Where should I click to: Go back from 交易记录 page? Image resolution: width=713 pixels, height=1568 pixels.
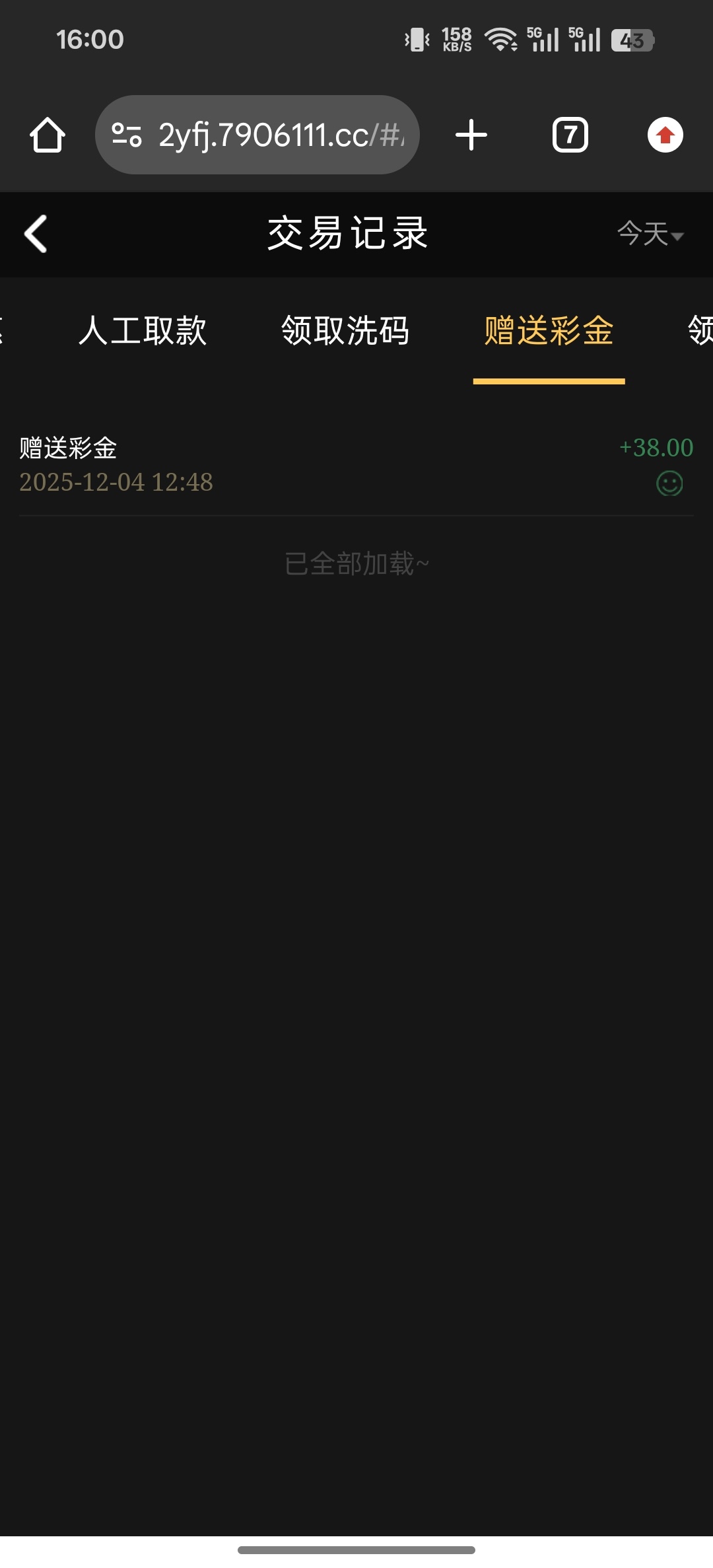point(36,234)
